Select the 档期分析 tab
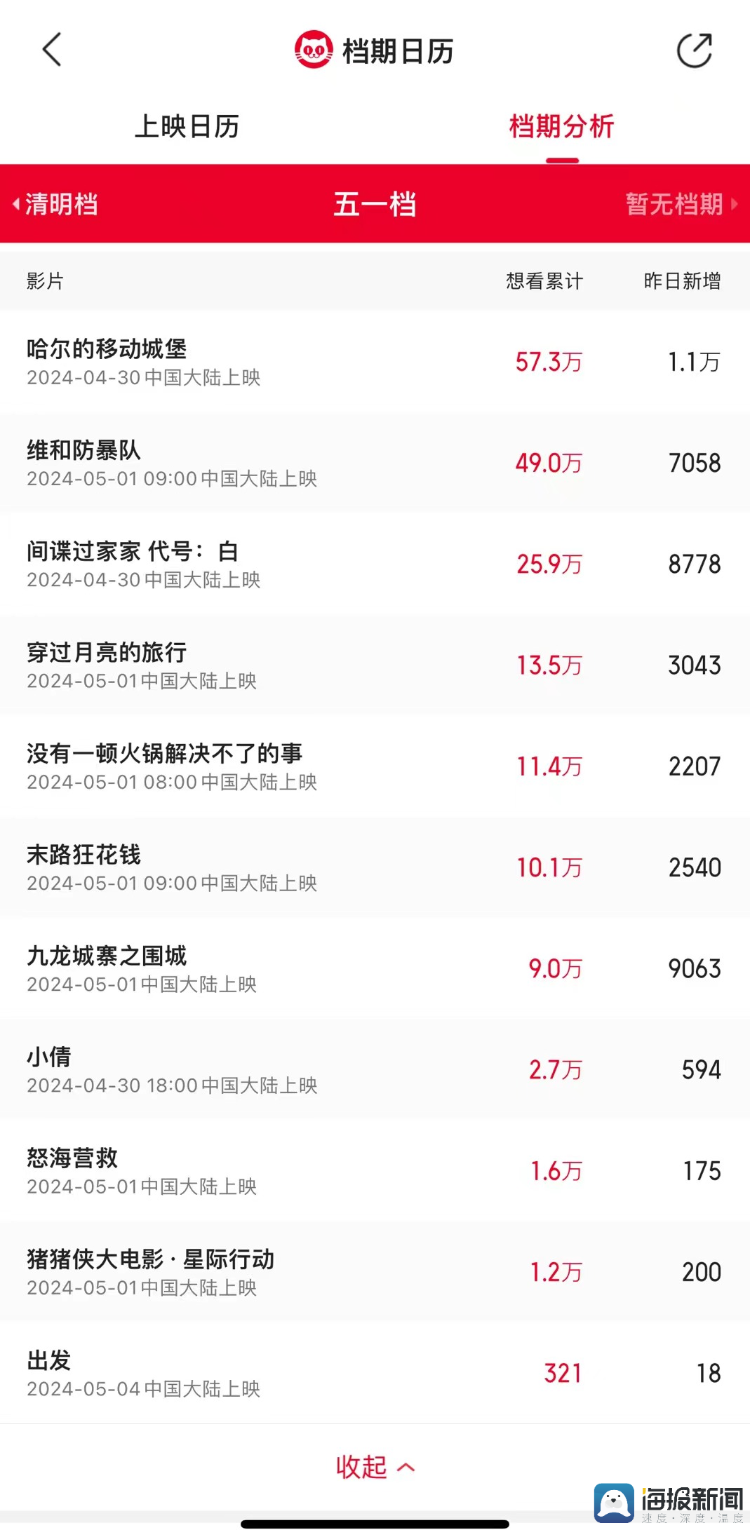Viewport: 750px width, 1530px height. (561, 127)
